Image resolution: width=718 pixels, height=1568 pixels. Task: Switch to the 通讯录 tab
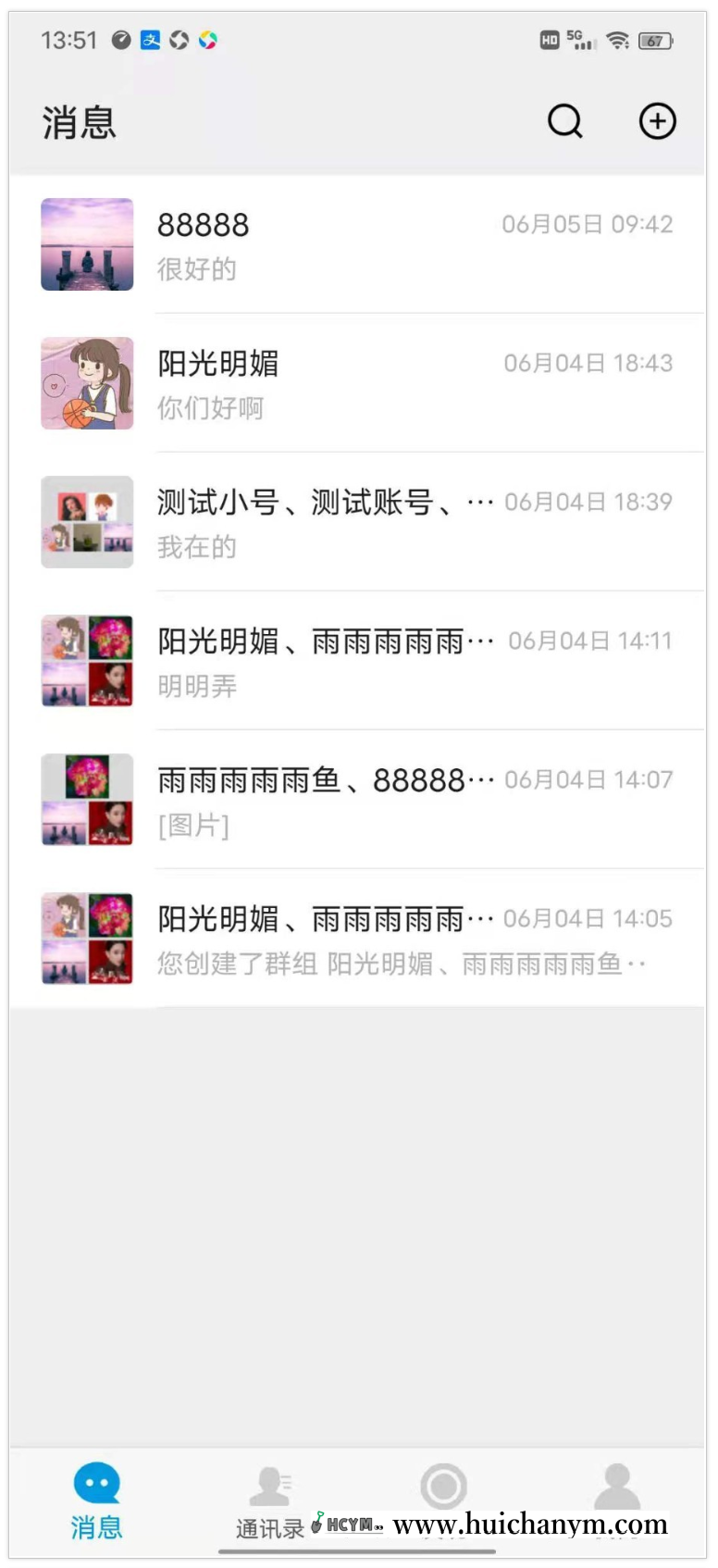(x=269, y=1501)
